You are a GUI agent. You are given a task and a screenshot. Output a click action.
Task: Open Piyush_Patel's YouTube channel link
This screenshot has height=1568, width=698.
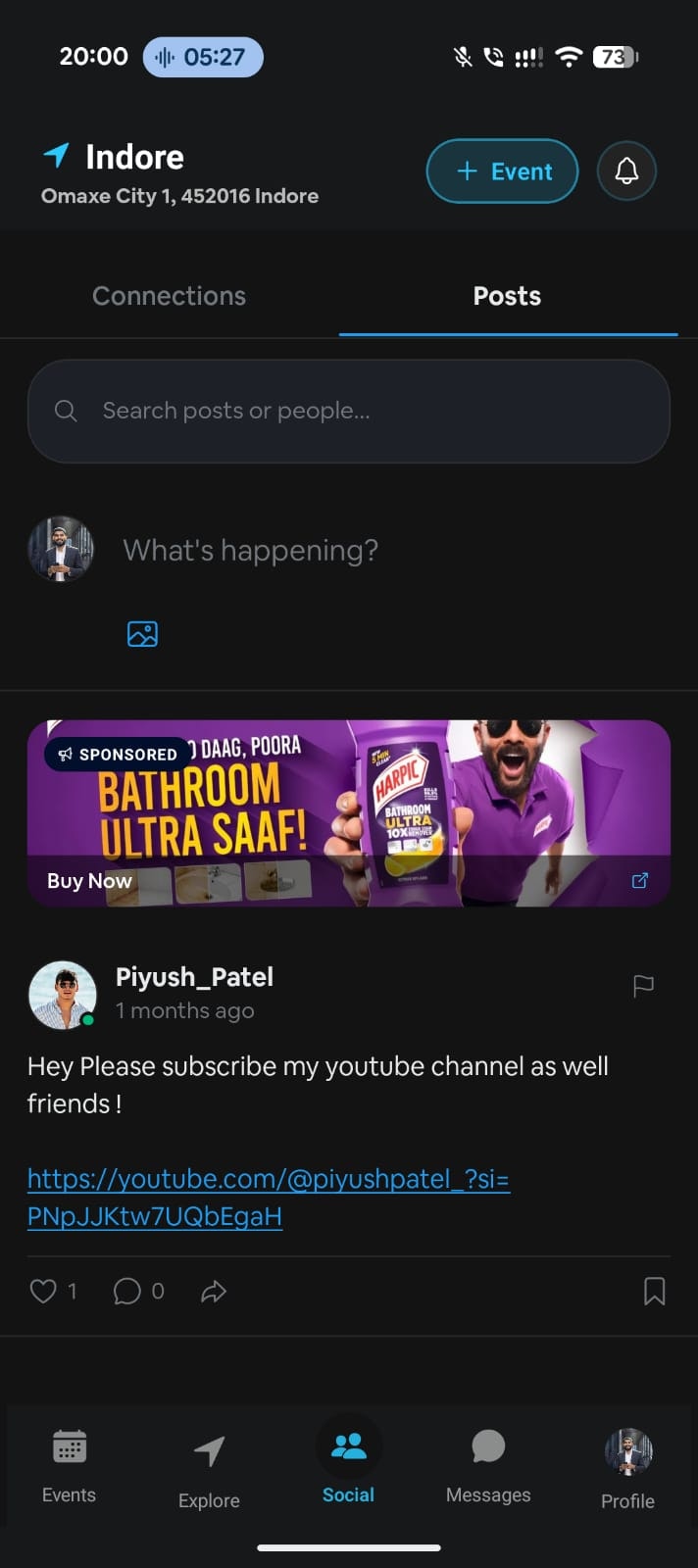click(269, 1197)
